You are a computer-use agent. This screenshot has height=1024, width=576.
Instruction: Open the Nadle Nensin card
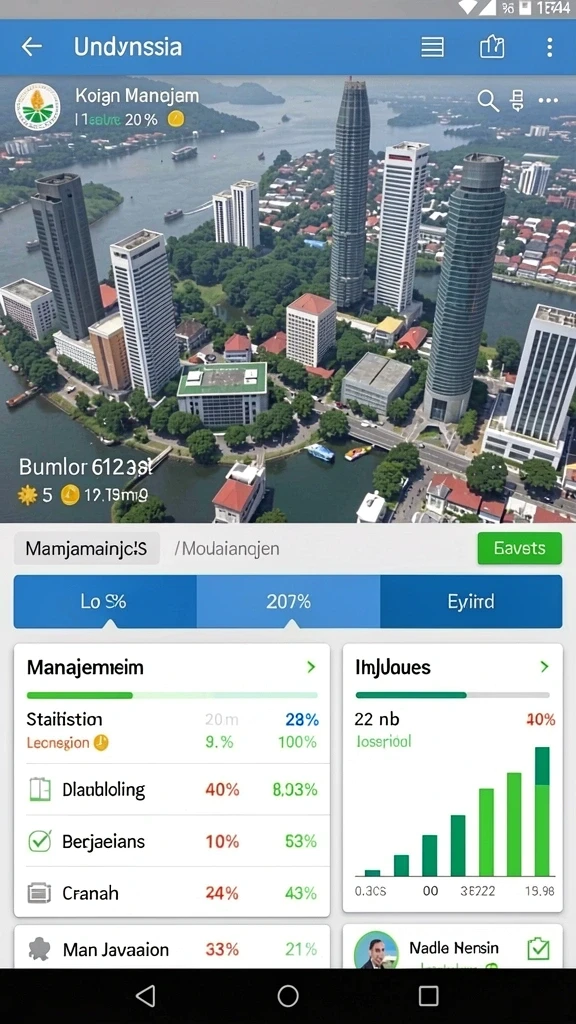(x=453, y=948)
